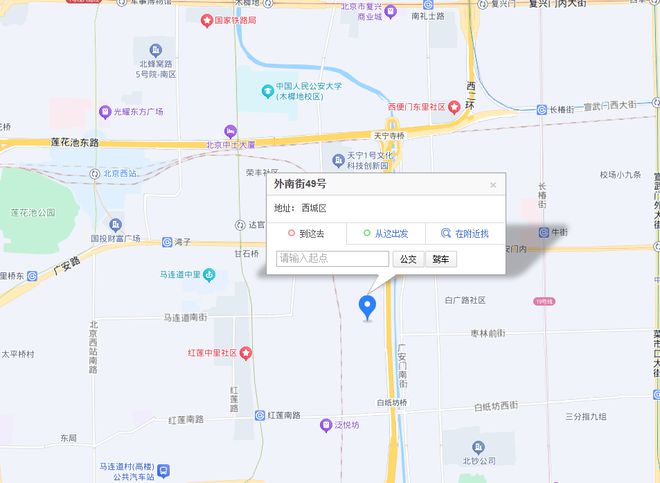The image size is (660, 483).
Task: Select the 到这去 tab
Action: [x=306, y=234]
